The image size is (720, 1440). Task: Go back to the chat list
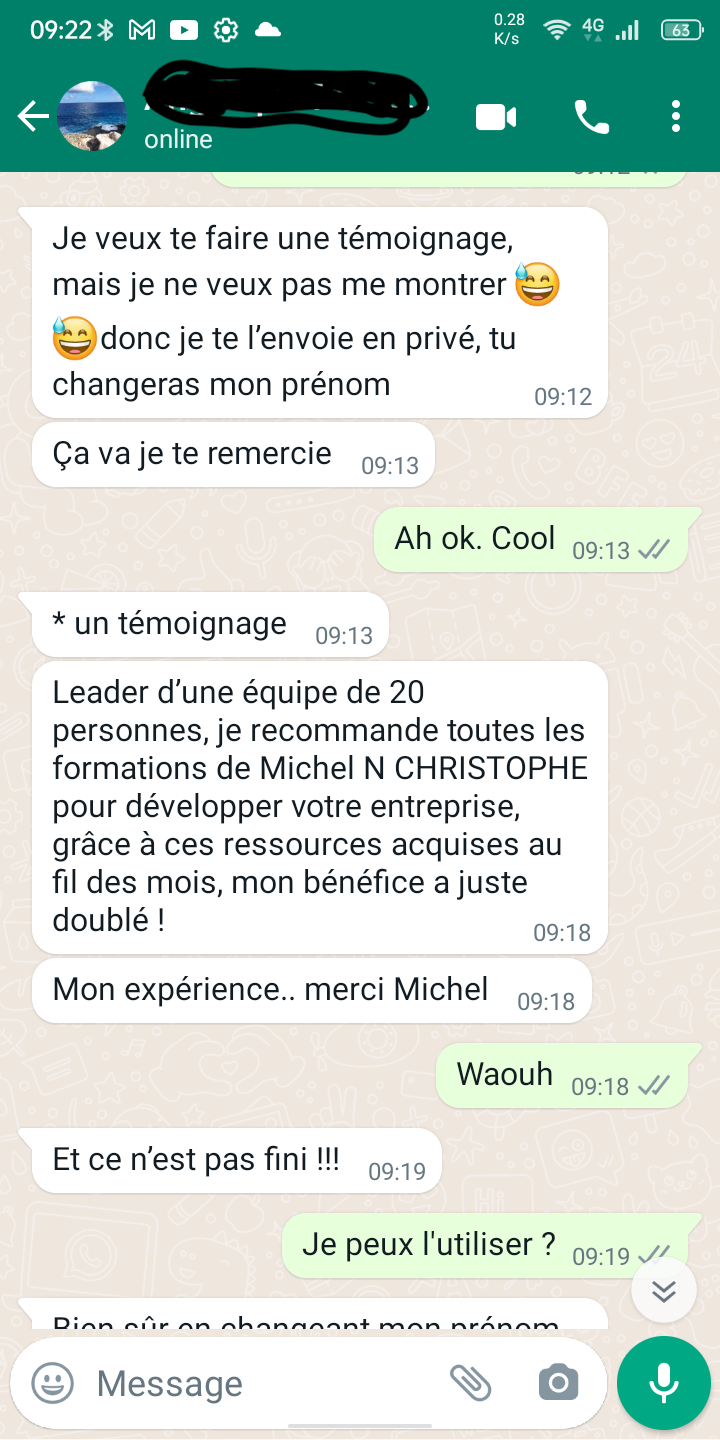pos(32,117)
